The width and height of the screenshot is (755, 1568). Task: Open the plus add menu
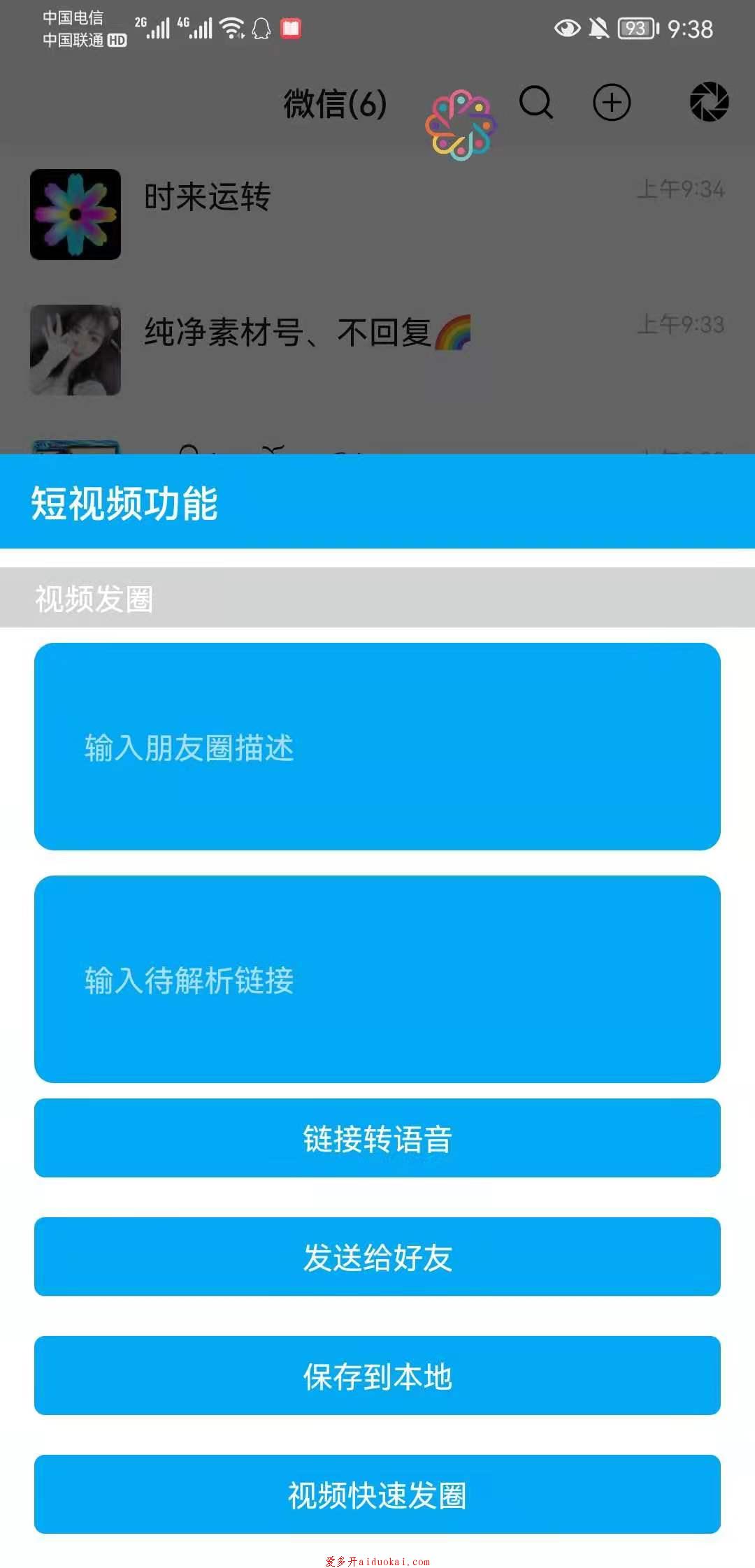pyautogui.click(x=612, y=103)
